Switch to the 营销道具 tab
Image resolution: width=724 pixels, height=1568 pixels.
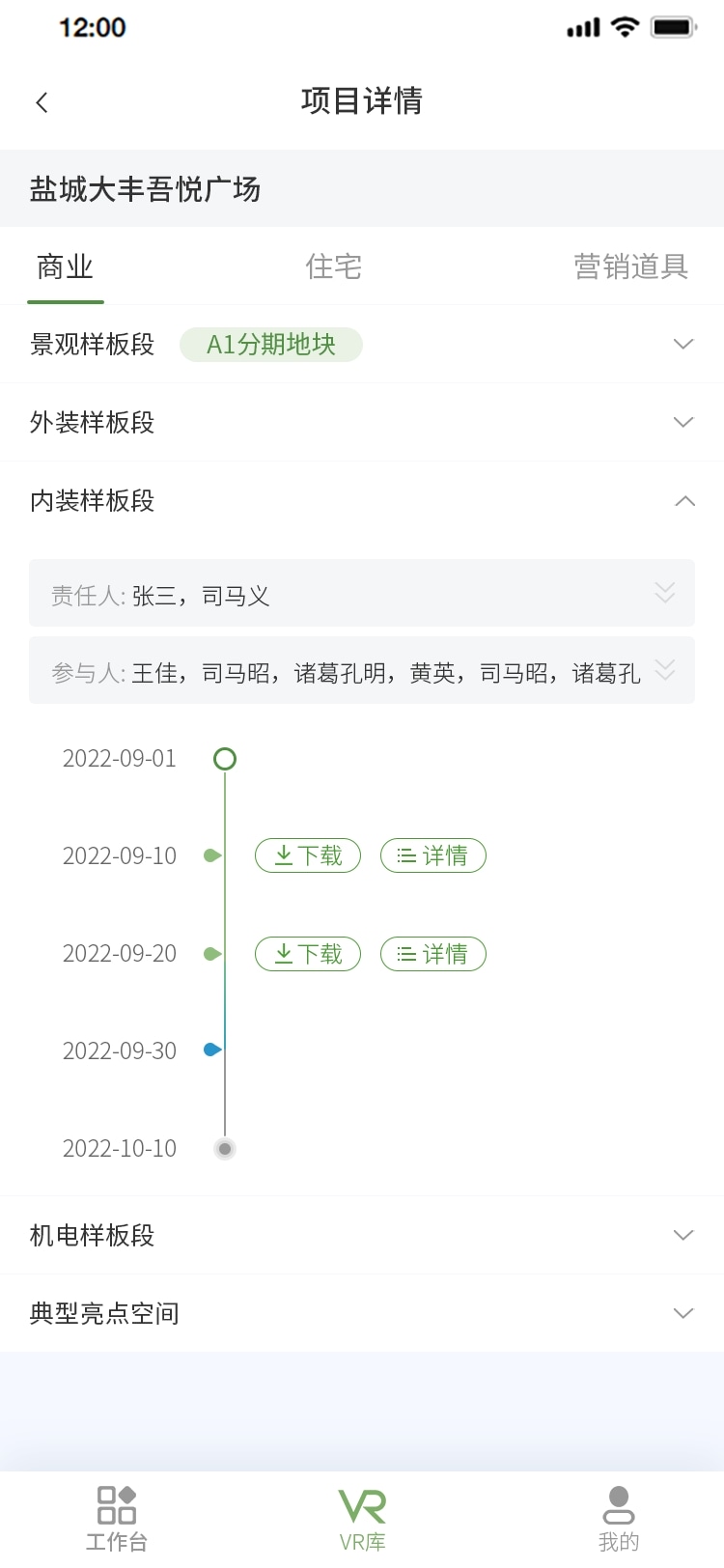(629, 266)
